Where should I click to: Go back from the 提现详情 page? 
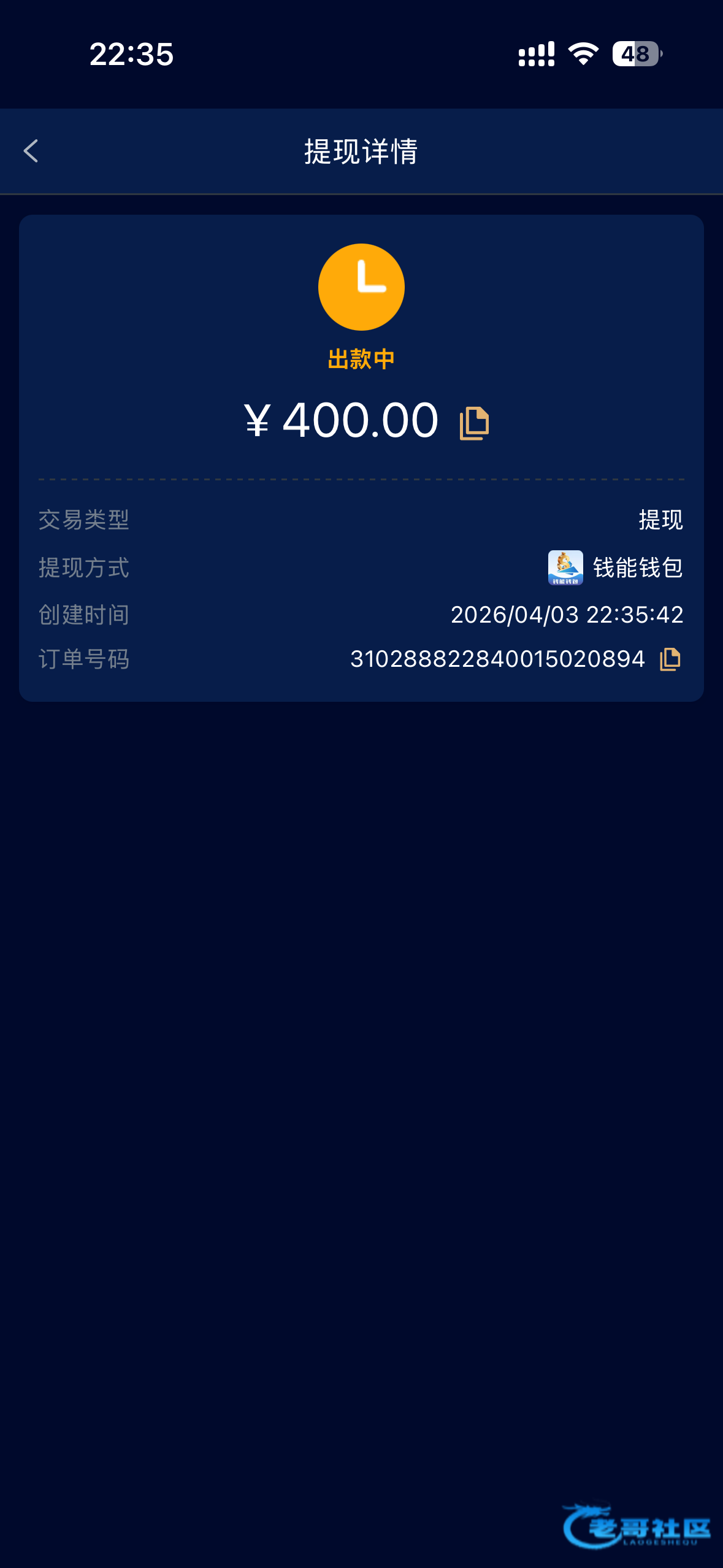(31, 151)
